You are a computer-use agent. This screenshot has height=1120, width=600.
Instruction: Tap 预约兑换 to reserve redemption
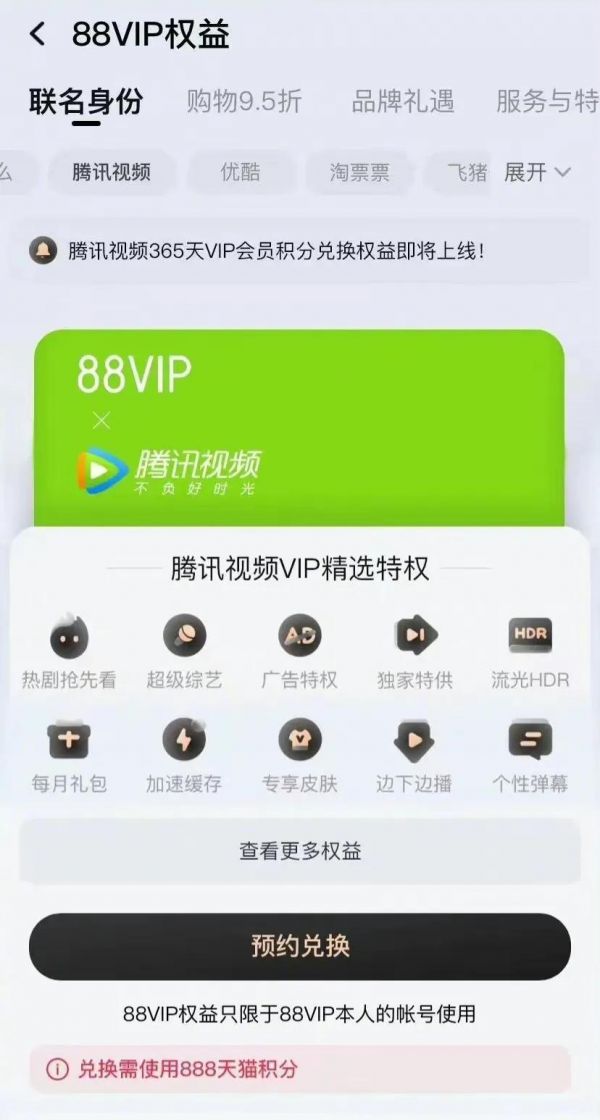tap(300, 946)
